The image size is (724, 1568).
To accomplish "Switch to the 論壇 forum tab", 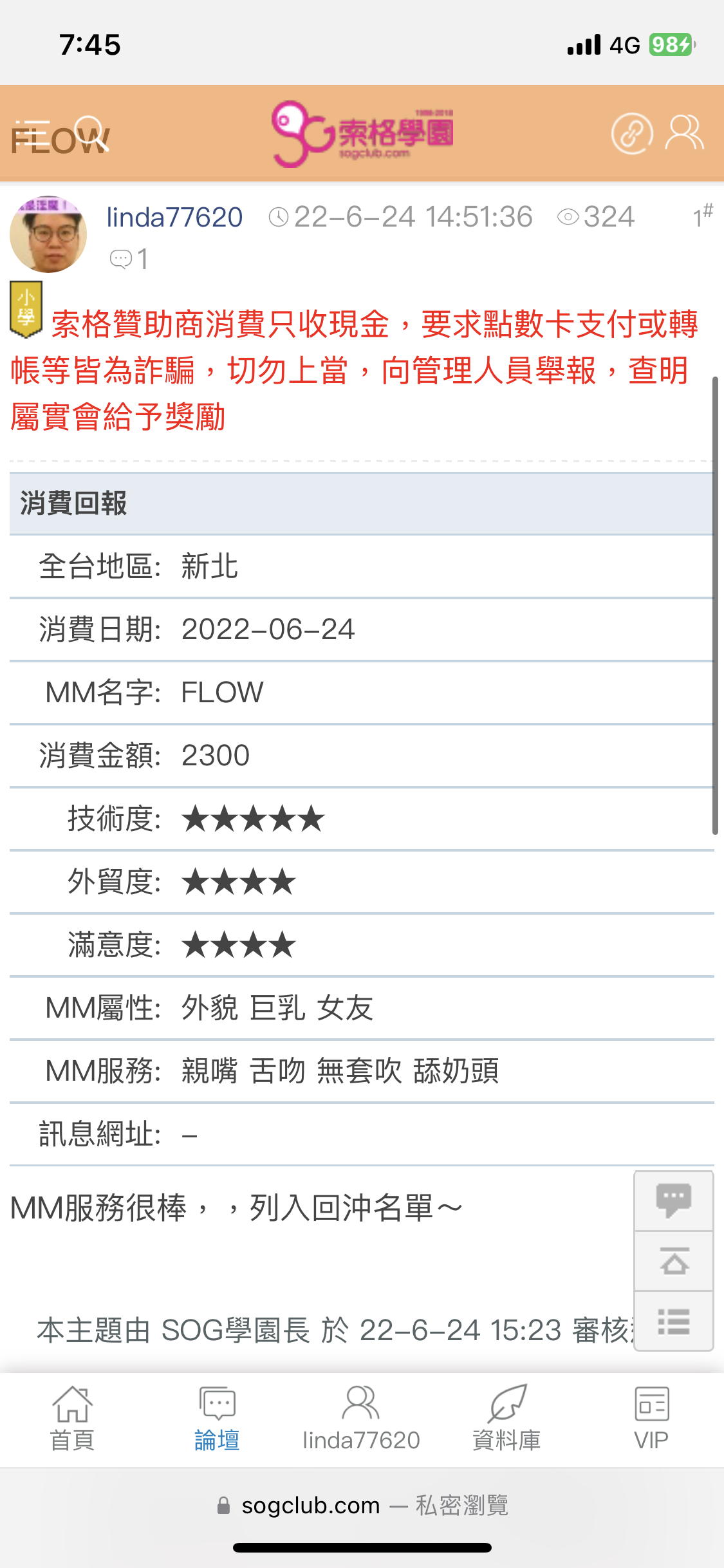I will [x=217, y=1419].
